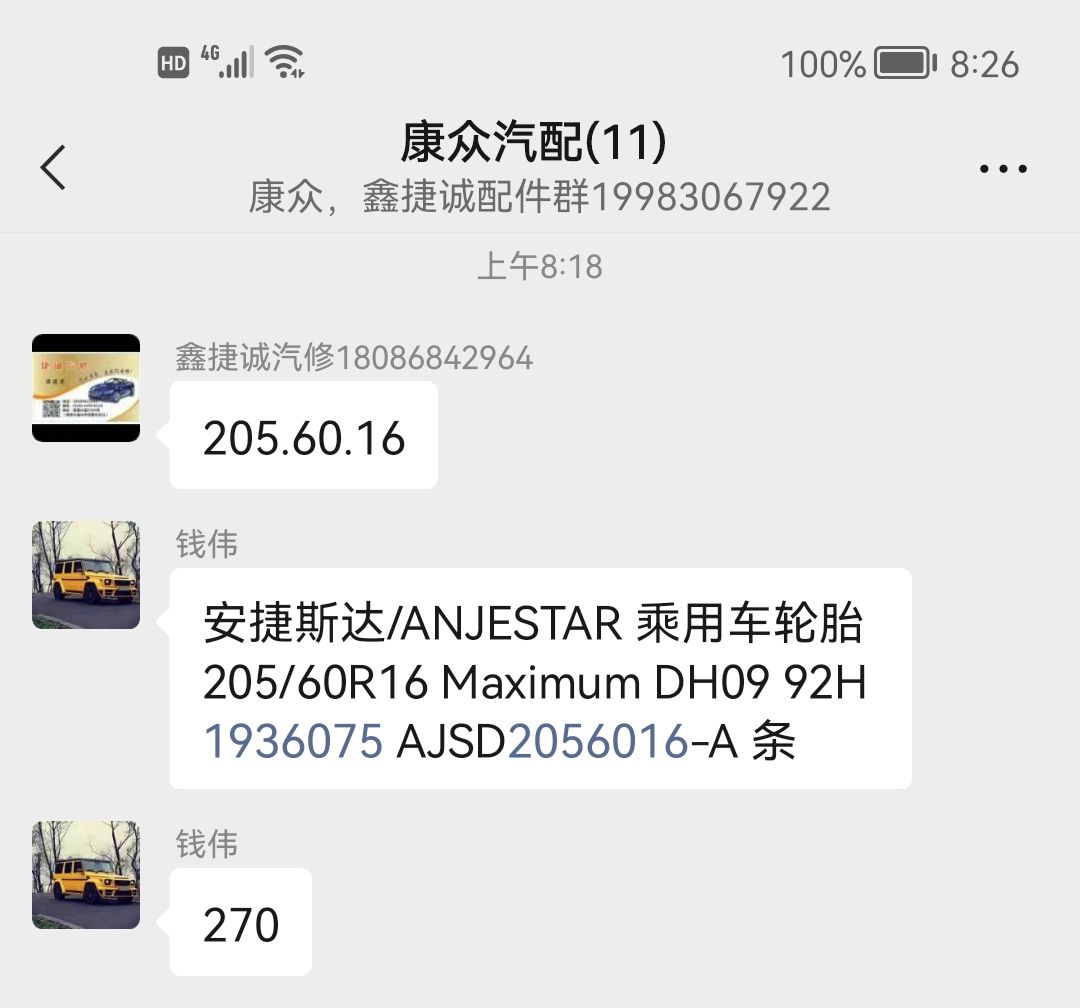Open the linked number 1936075
Viewport: 1080px width, 1008px height.
pos(293,742)
